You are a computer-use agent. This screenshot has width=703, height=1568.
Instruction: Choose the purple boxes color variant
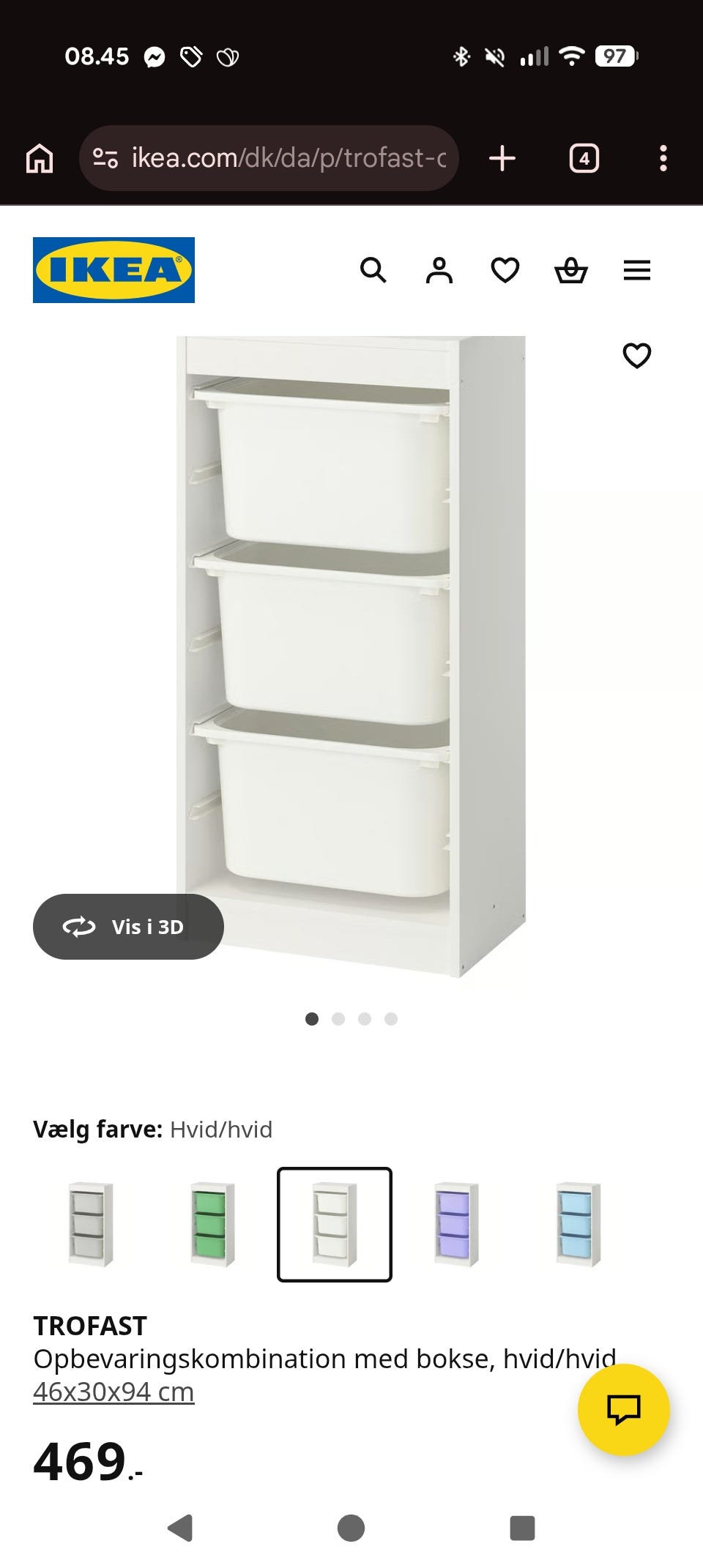[x=455, y=1225]
